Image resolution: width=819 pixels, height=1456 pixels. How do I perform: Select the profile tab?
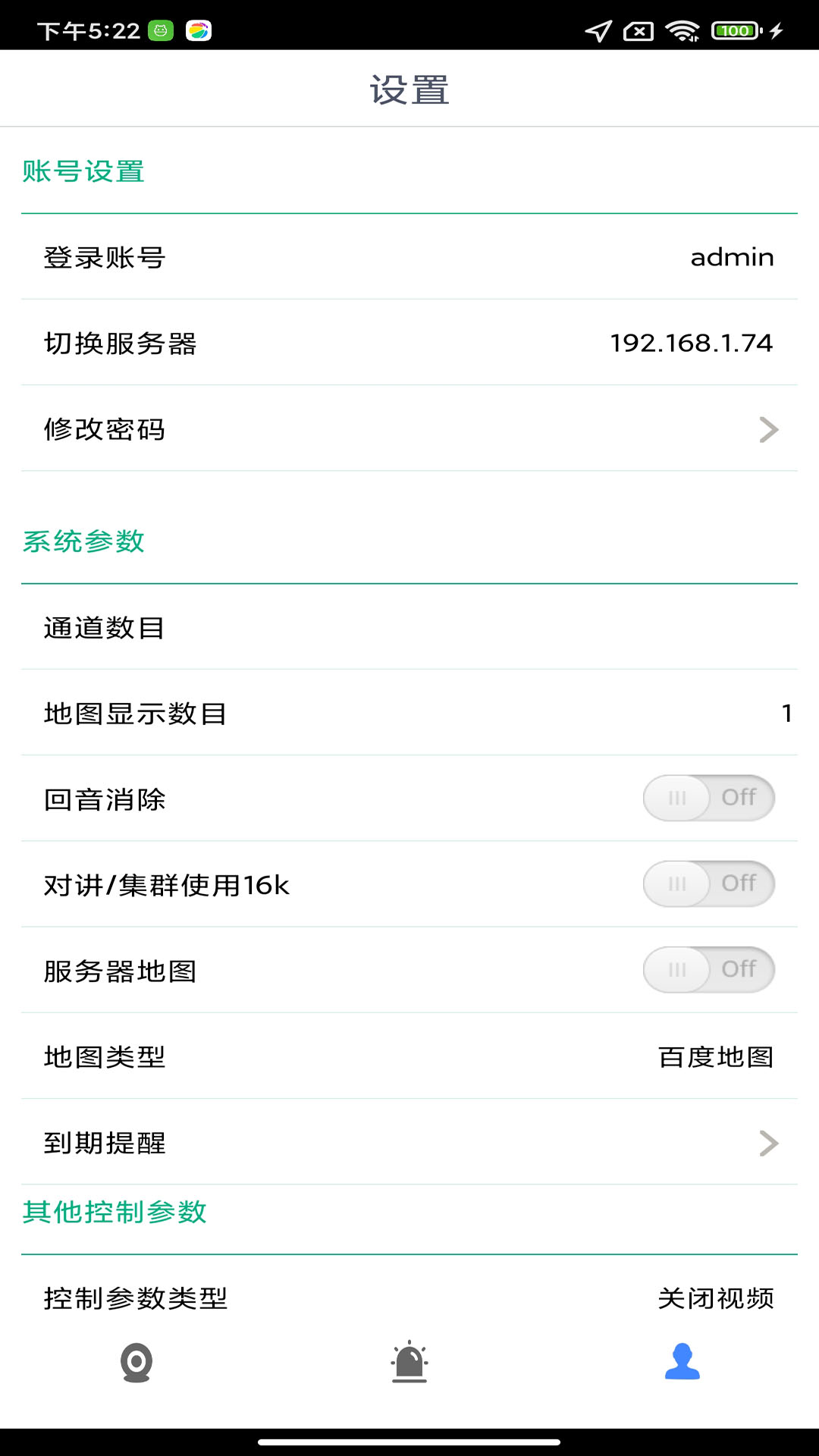(682, 1362)
